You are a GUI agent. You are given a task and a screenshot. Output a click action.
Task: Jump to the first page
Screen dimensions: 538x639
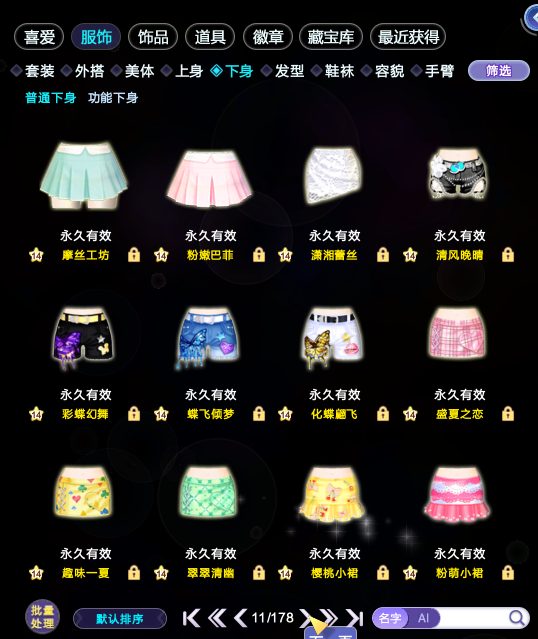pyautogui.click(x=191, y=618)
